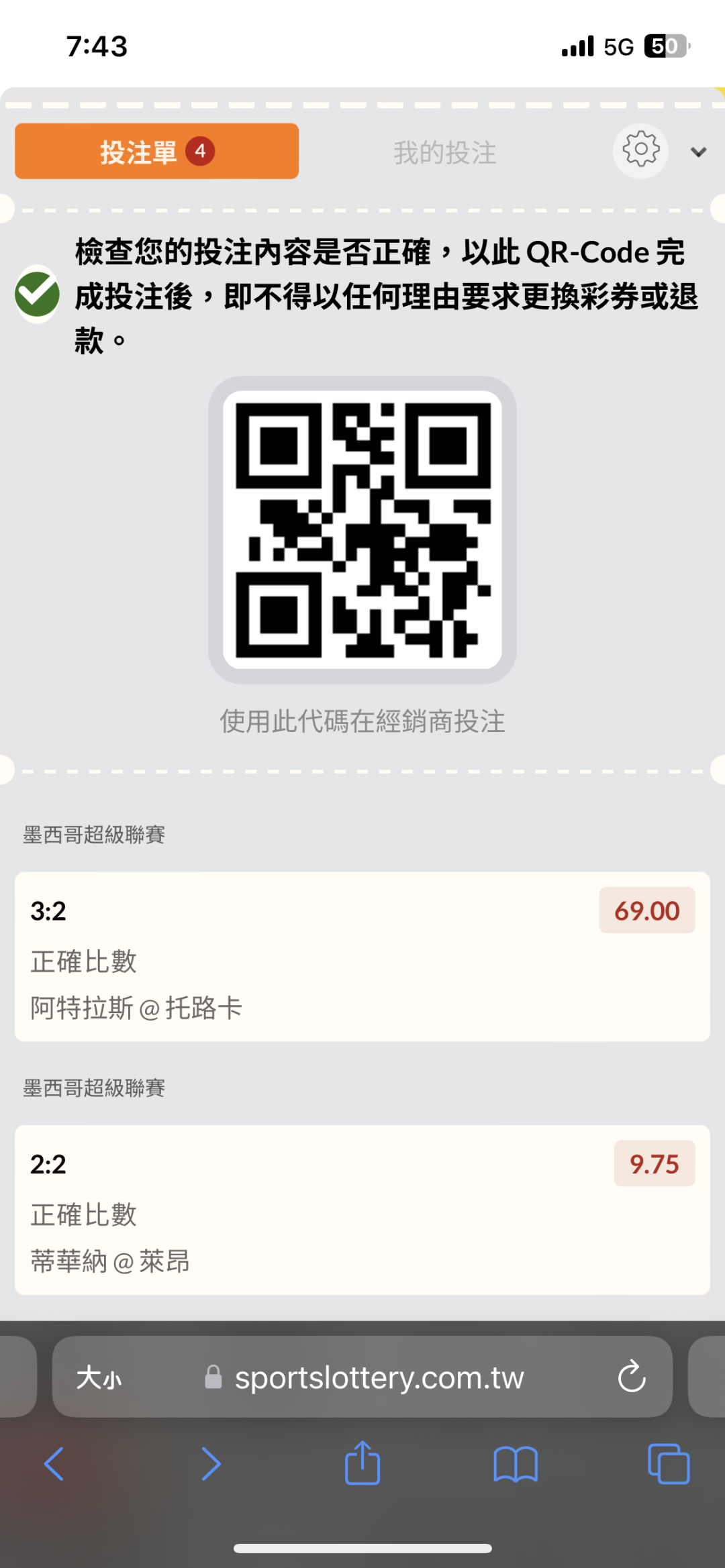Go back to the previous page

(x=54, y=1463)
